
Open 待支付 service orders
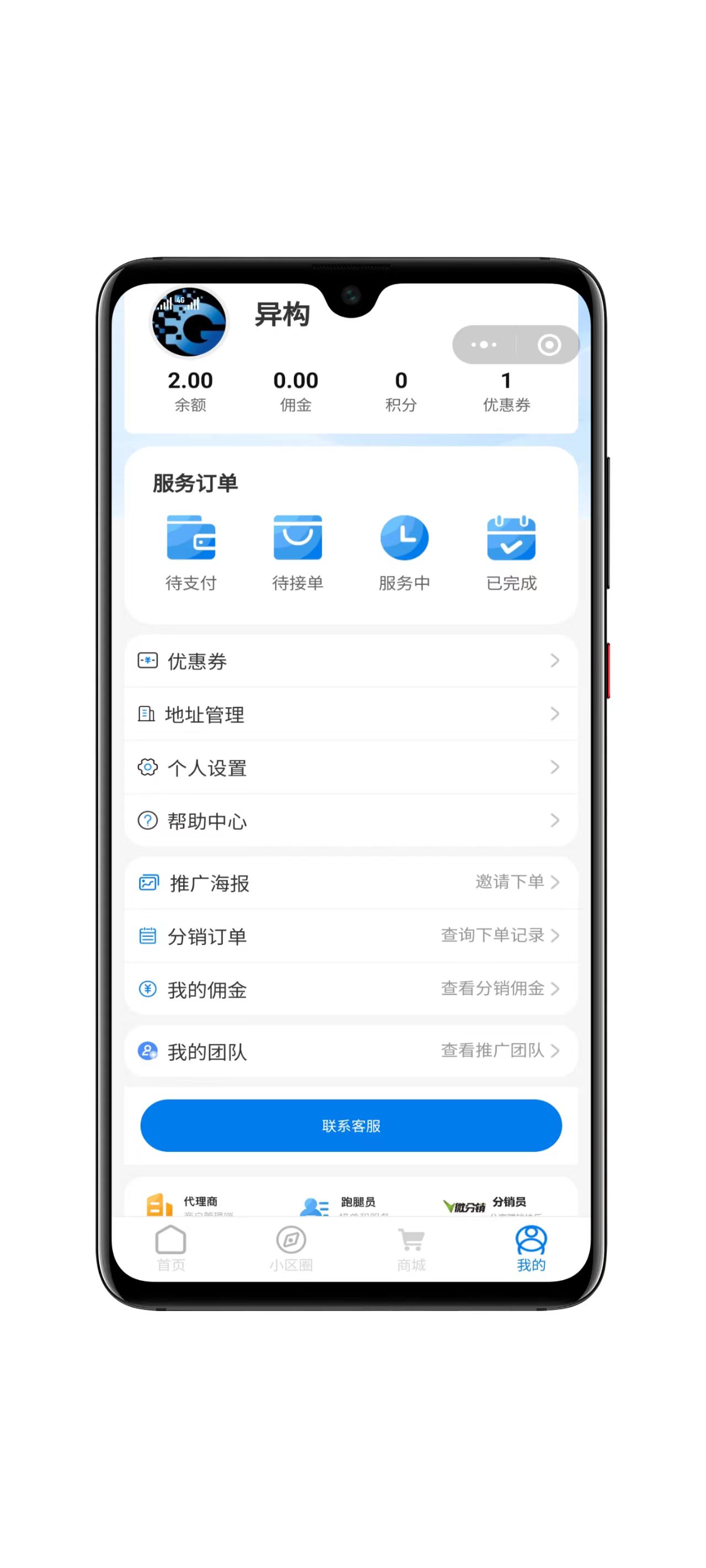tap(191, 552)
